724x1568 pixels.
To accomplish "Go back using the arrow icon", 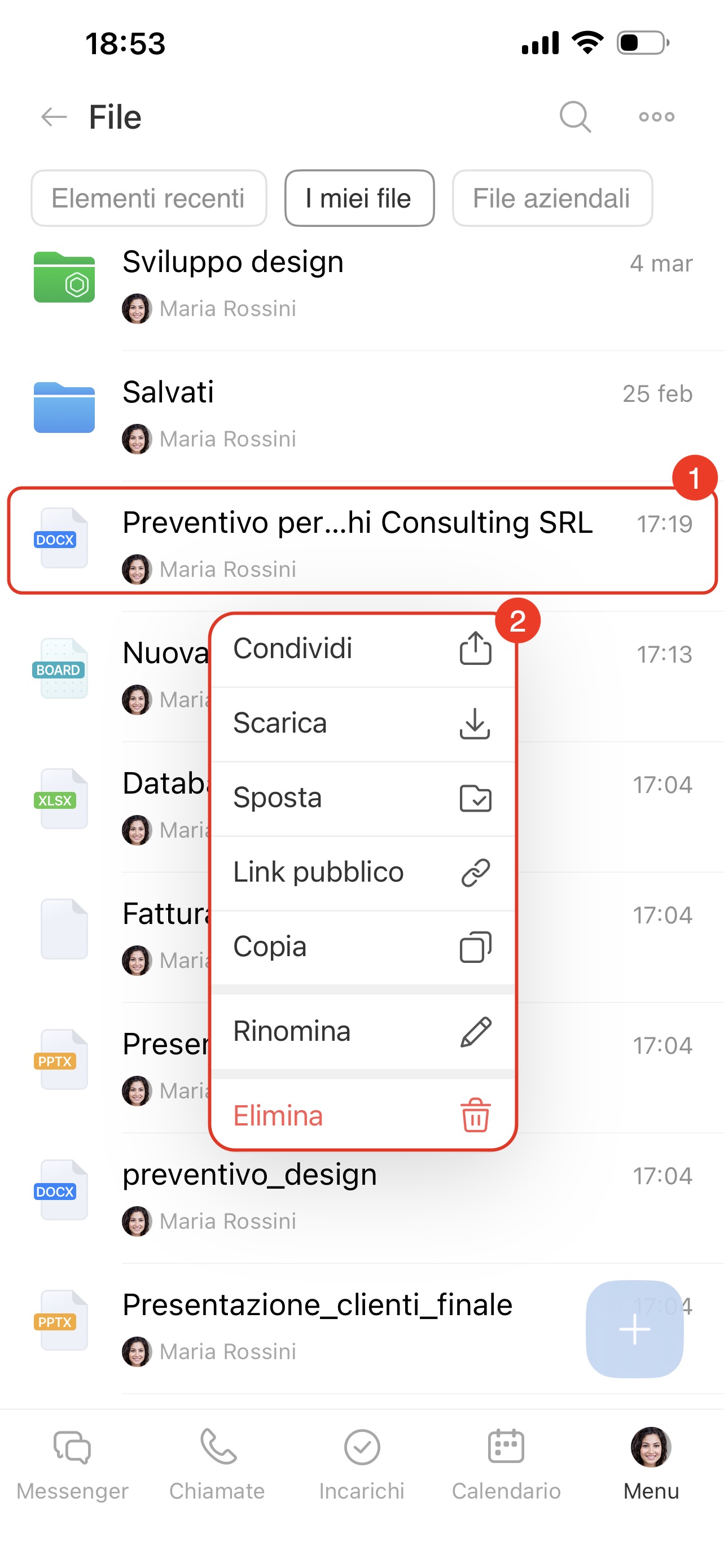I will click(x=54, y=116).
